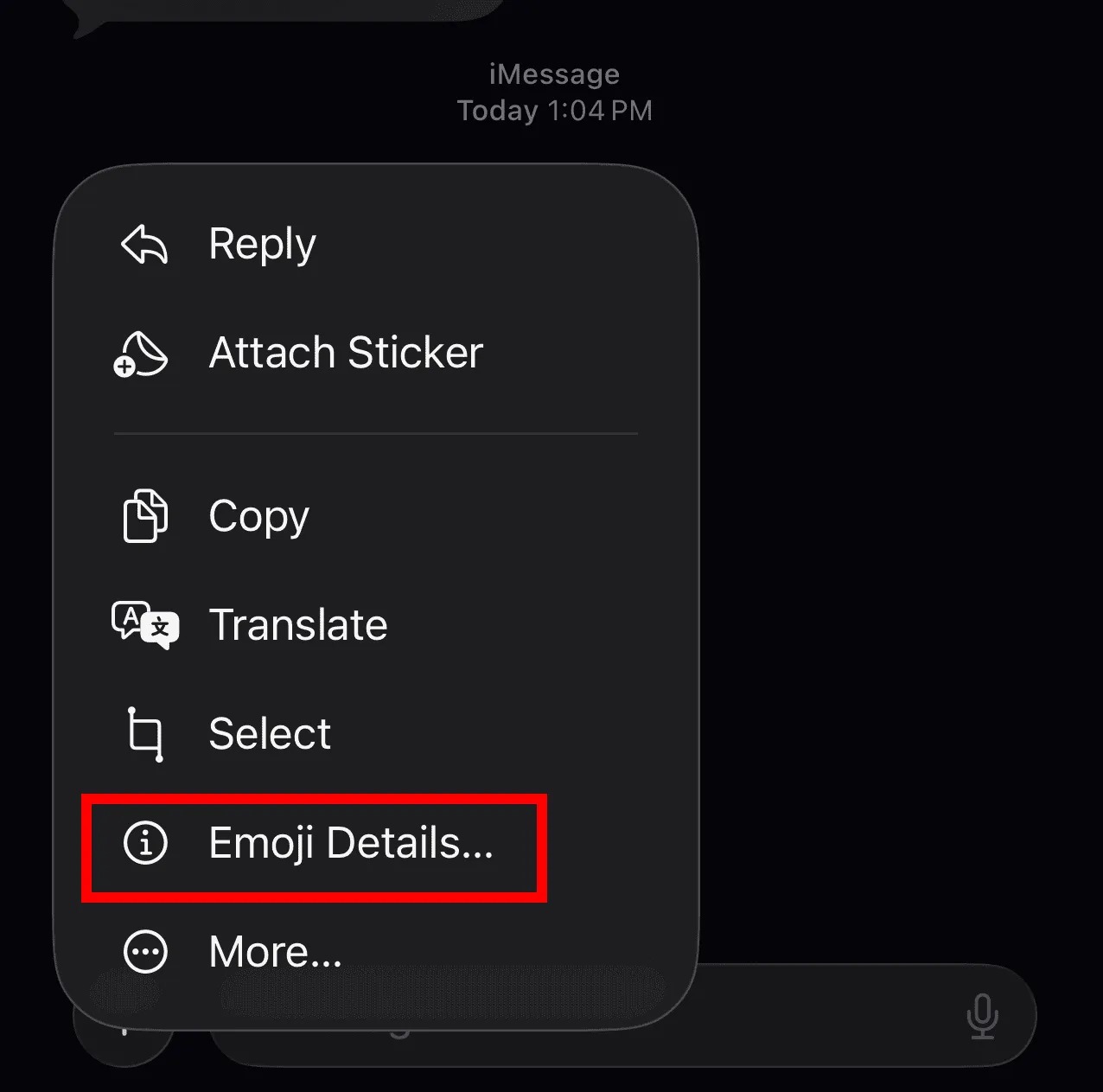Select the Attach Sticker option
The height and width of the screenshot is (1092, 1103).
(344, 353)
